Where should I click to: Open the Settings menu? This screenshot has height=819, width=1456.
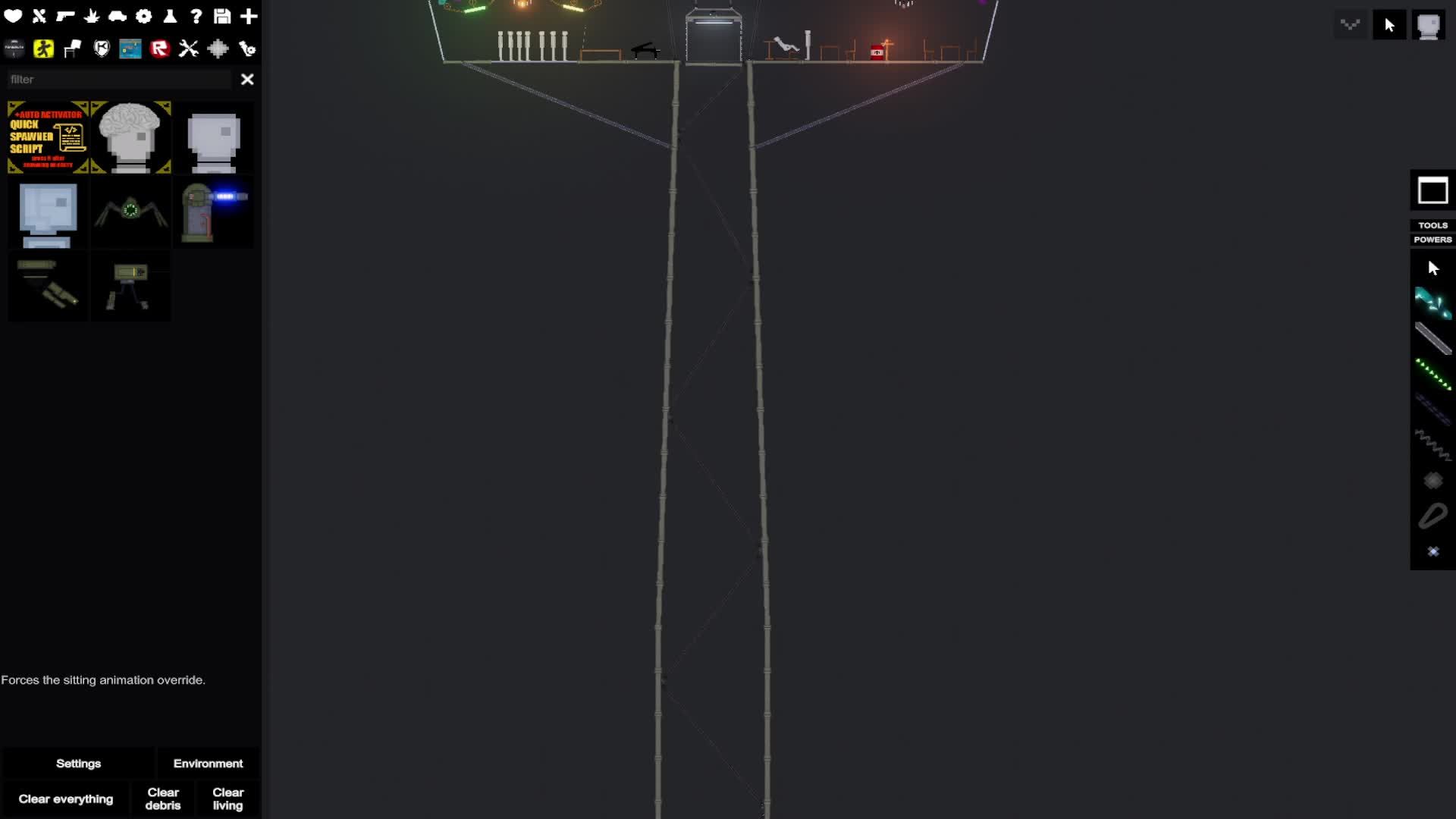click(x=78, y=763)
